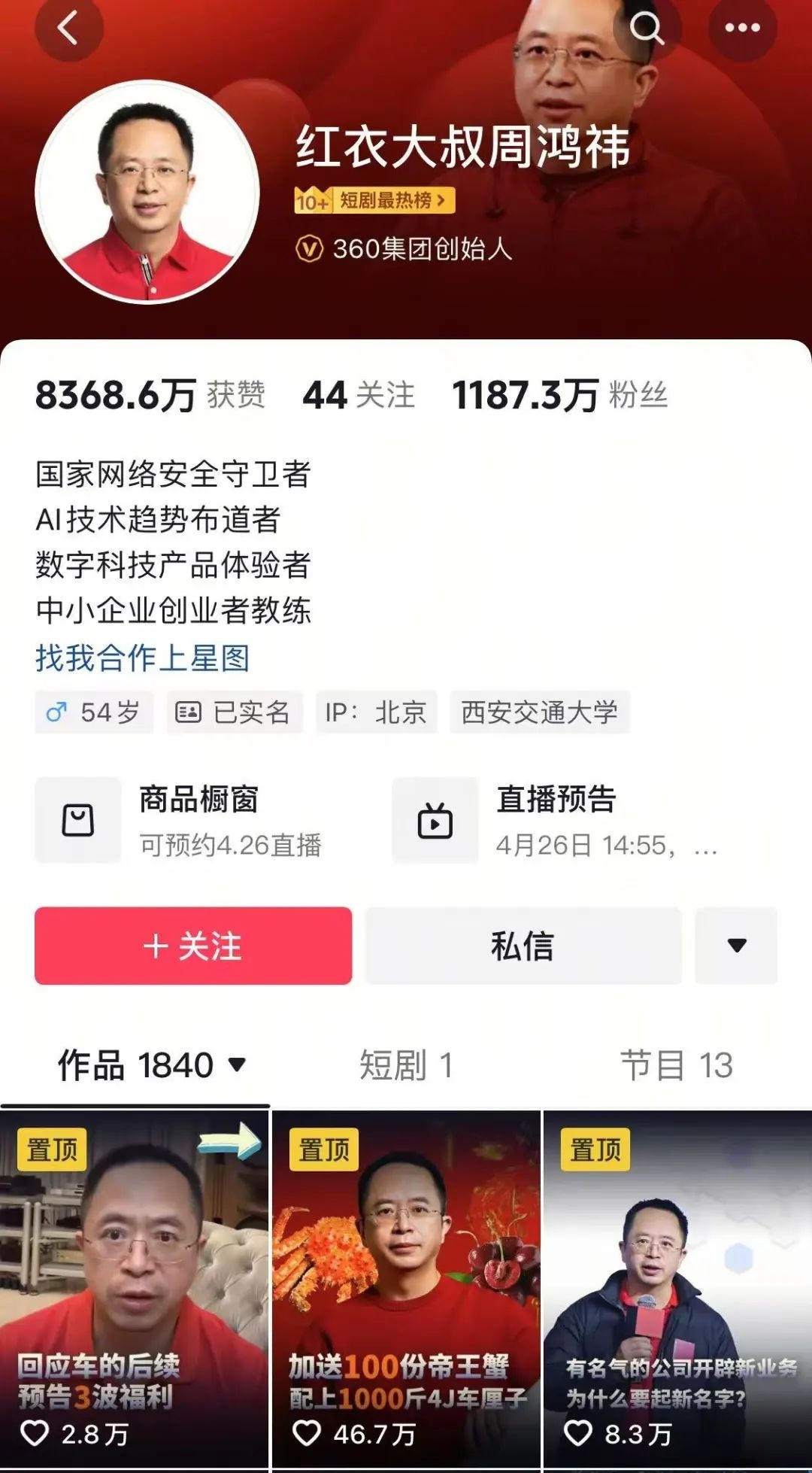
Task: Switch to the 节目 13 tab
Action: [676, 1065]
